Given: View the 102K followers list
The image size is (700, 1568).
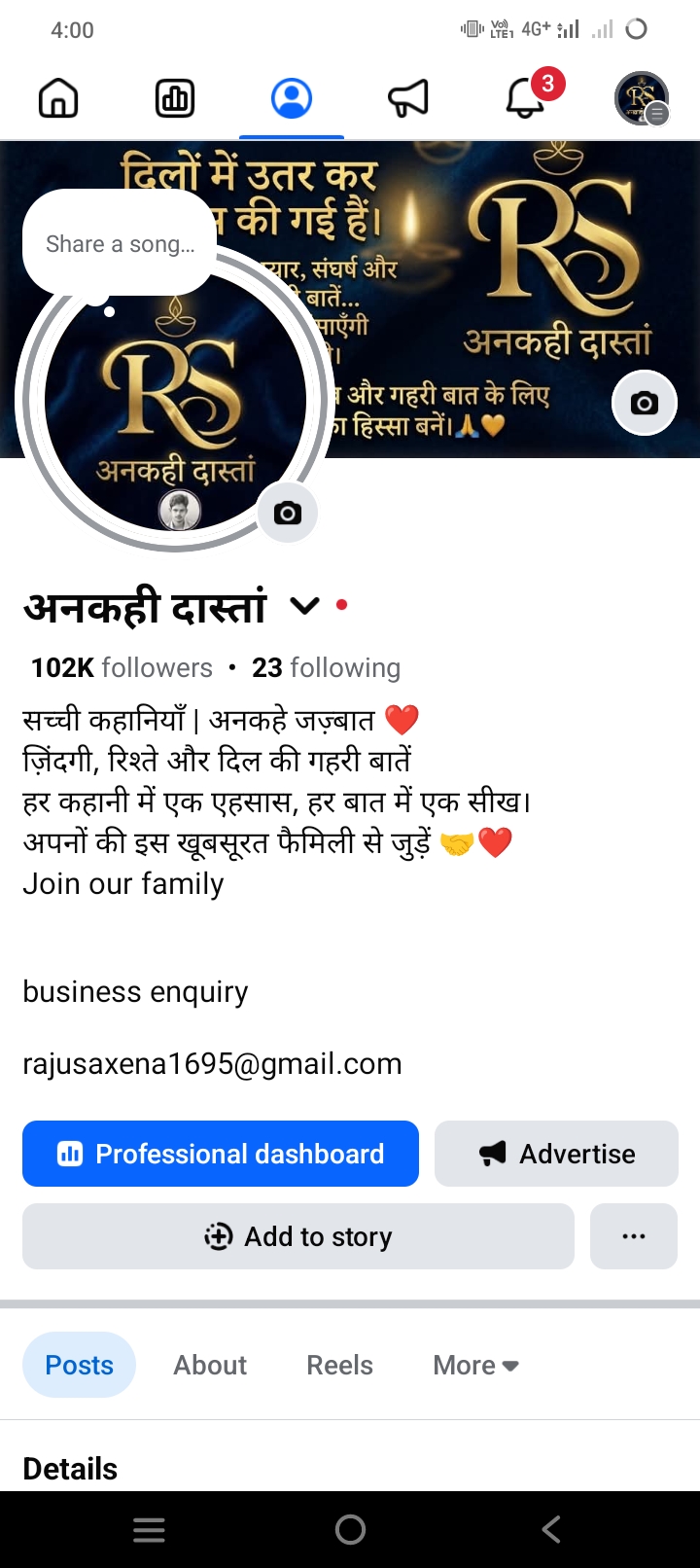Looking at the screenshot, I should click(x=122, y=667).
